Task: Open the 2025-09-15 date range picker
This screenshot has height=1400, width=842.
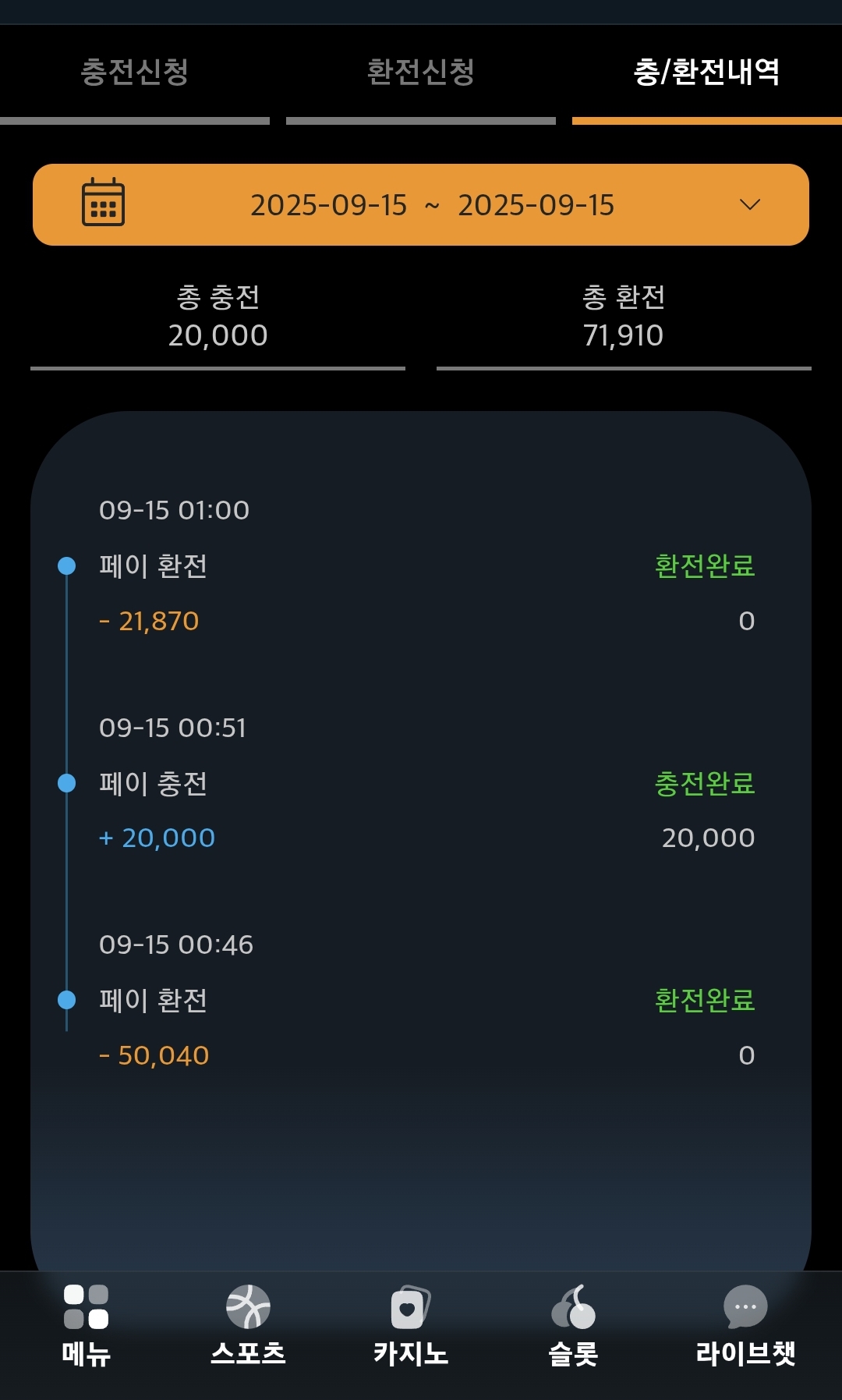Action: (421, 205)
